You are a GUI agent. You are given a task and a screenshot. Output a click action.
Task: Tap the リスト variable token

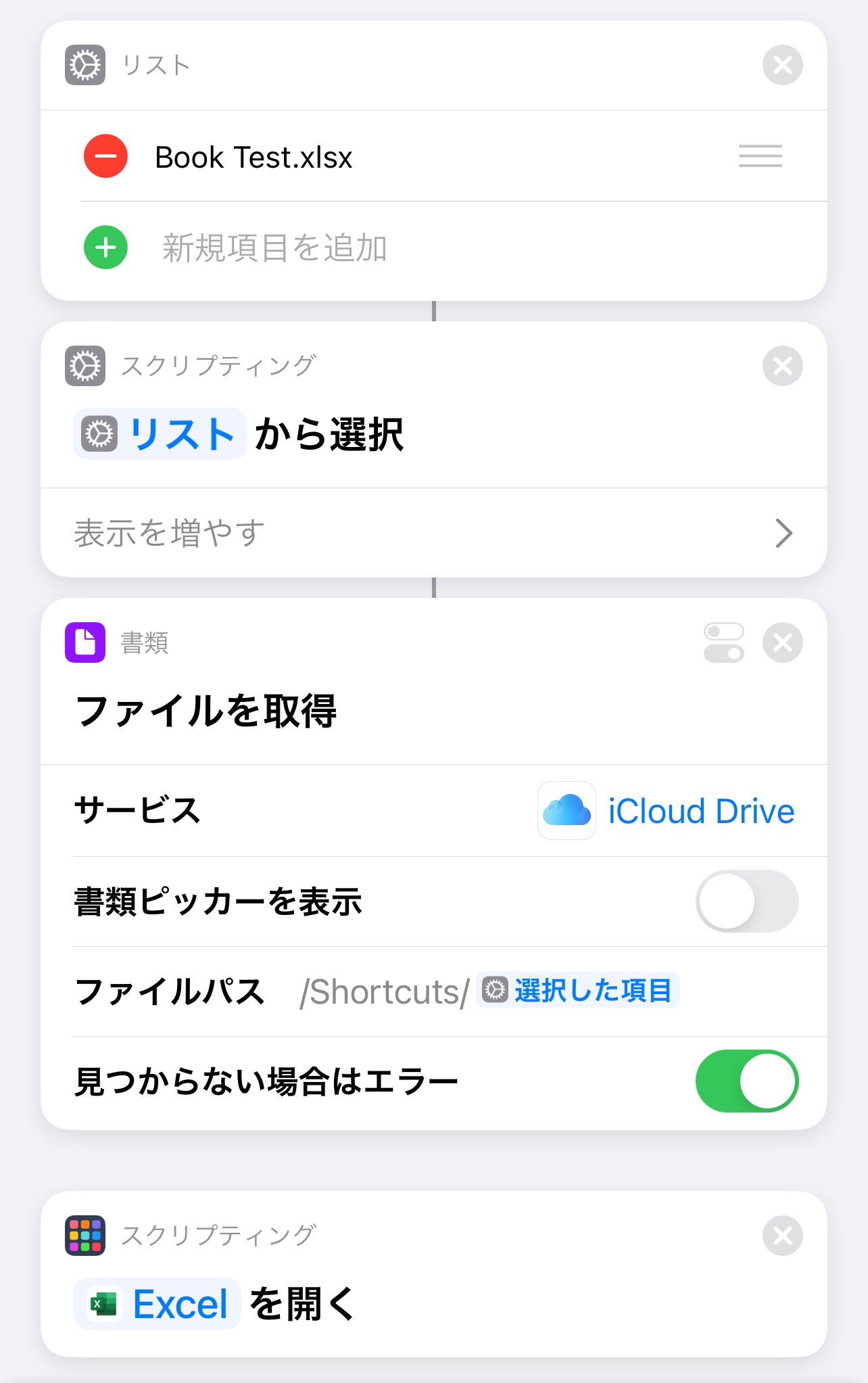[x=160, y=434]
